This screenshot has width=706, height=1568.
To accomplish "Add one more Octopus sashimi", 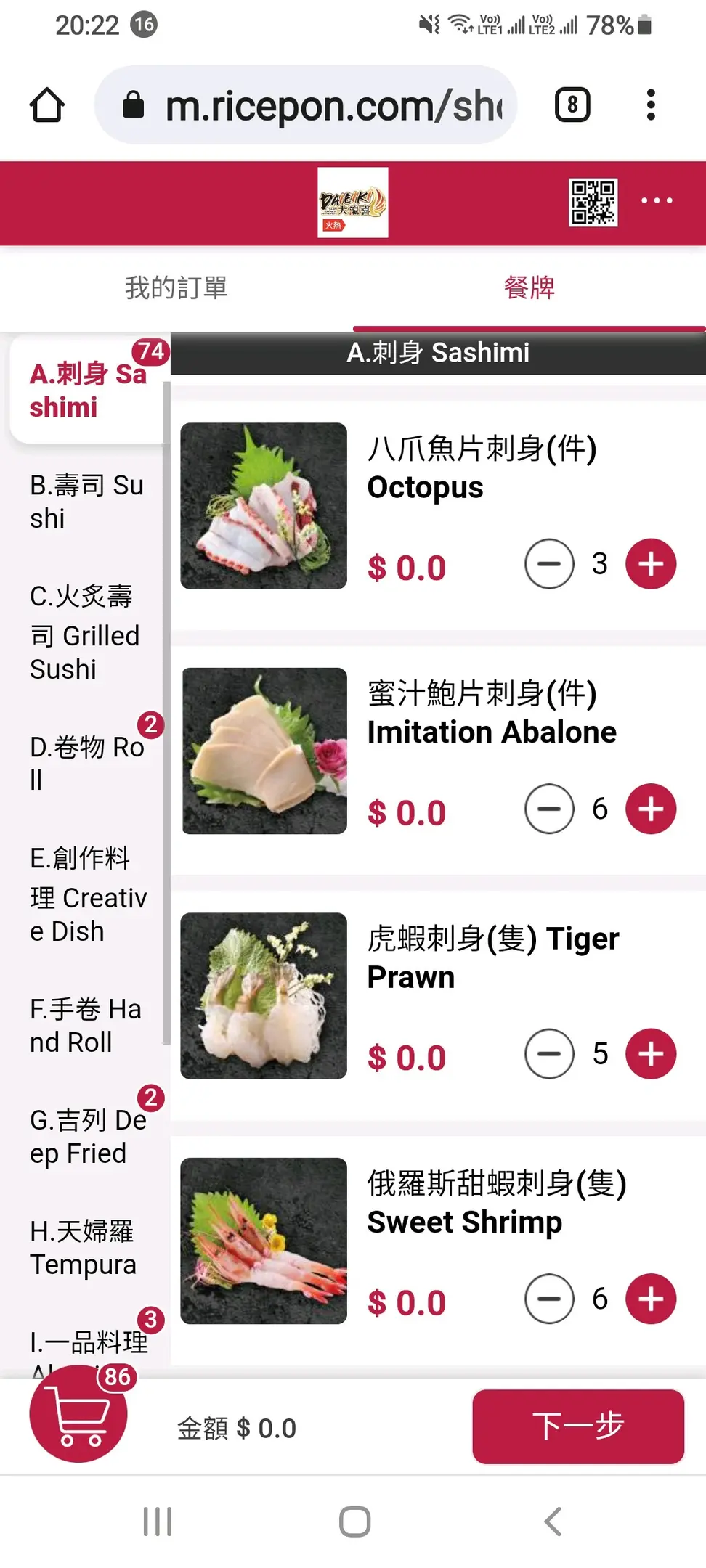I will click(x=651, y=564).
